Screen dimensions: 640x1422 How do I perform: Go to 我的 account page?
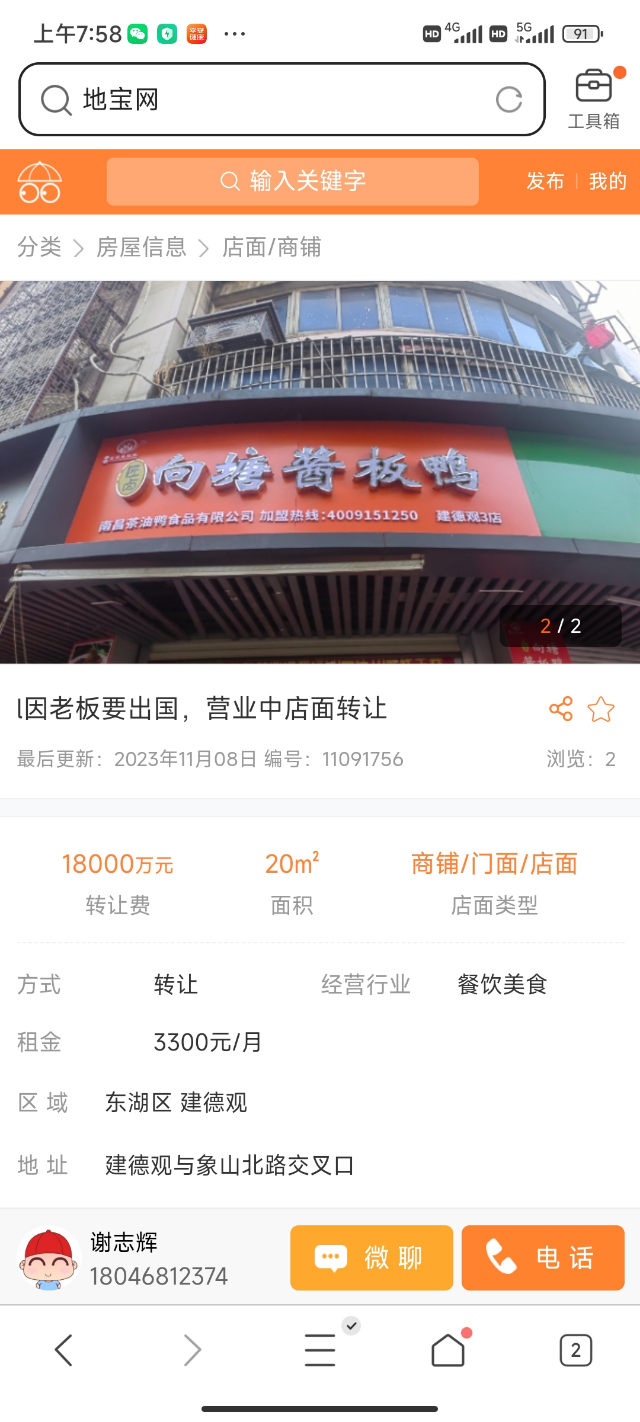(x=607, y=181)
